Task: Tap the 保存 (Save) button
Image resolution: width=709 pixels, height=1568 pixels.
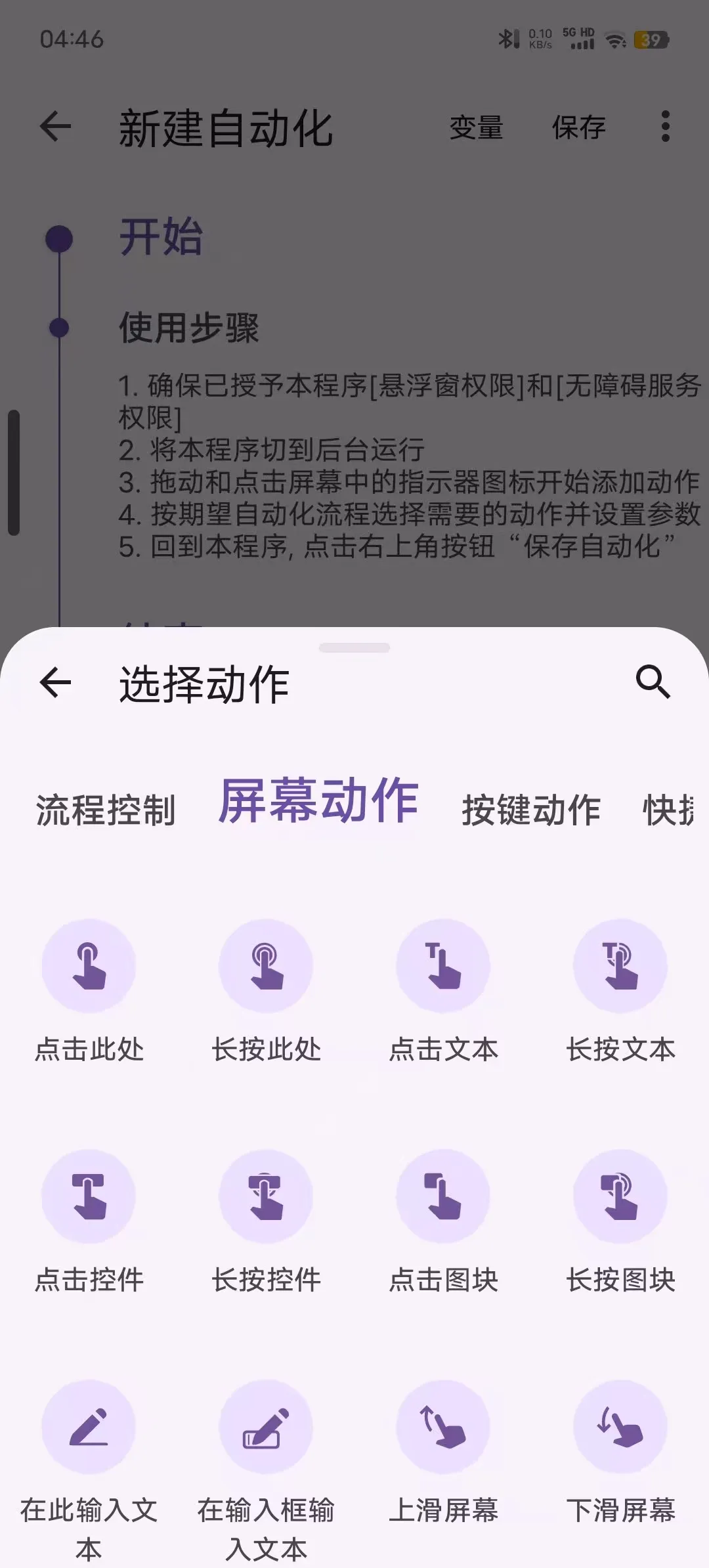Action: 579,126
